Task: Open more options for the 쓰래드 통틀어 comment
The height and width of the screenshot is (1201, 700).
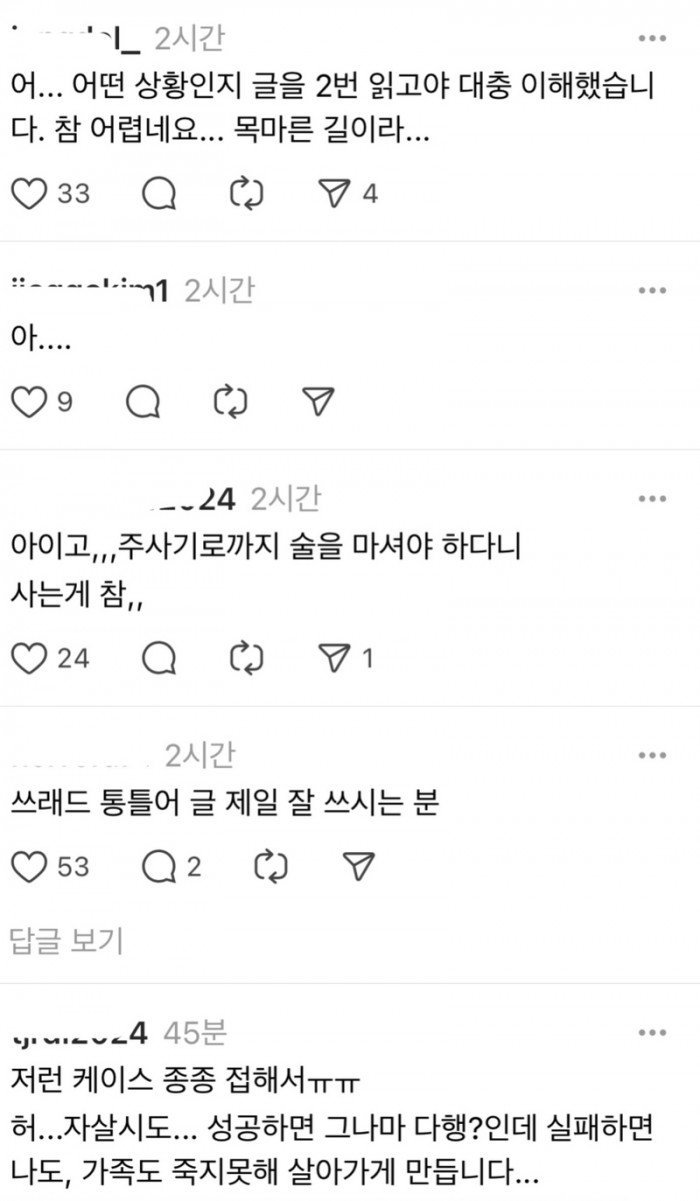Action: point(652,755)
